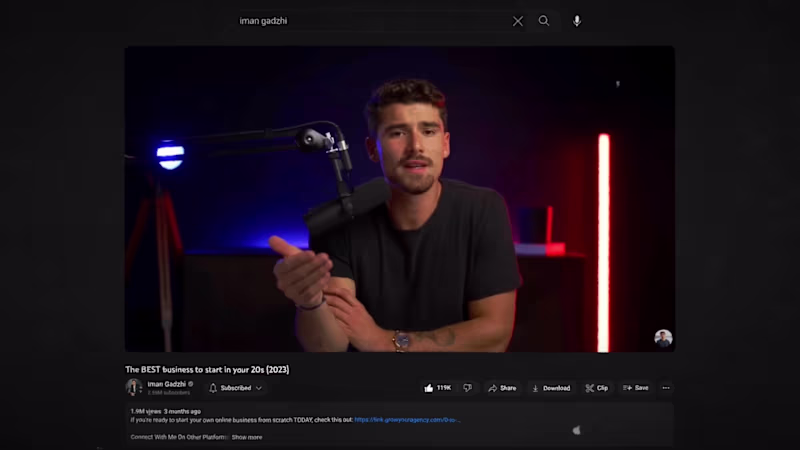Open the Subscribed notification dropdown
The width and height of the screenshot is (800, 450).
point(235,388)
